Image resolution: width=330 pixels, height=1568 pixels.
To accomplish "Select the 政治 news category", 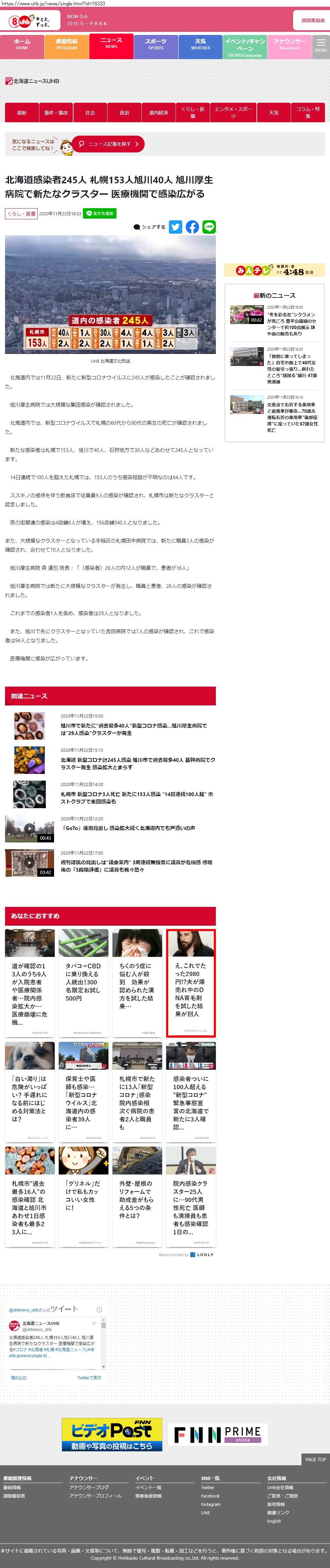I will click(124, 112).
